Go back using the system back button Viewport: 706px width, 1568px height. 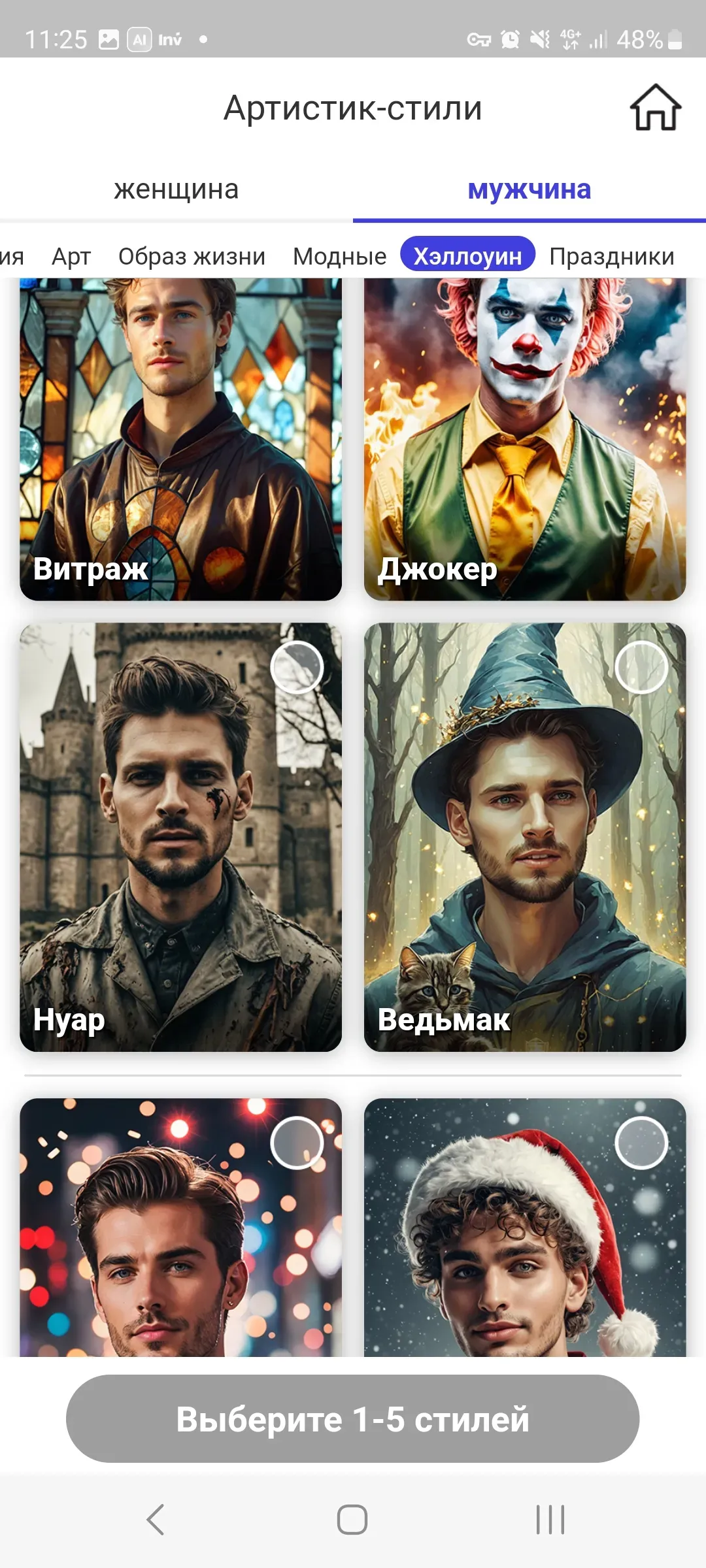coord(156,1519)
